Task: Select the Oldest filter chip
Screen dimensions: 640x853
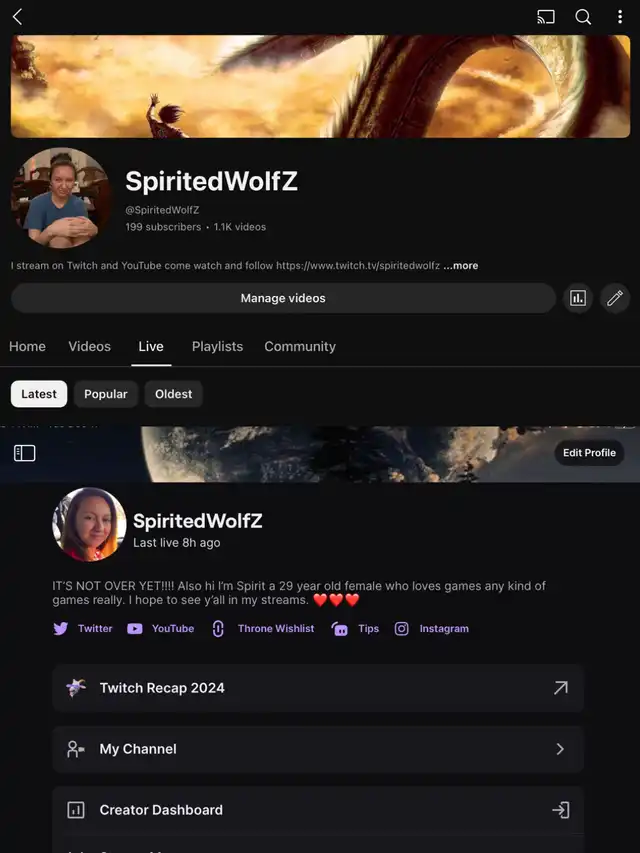Action: pos(174,394)
